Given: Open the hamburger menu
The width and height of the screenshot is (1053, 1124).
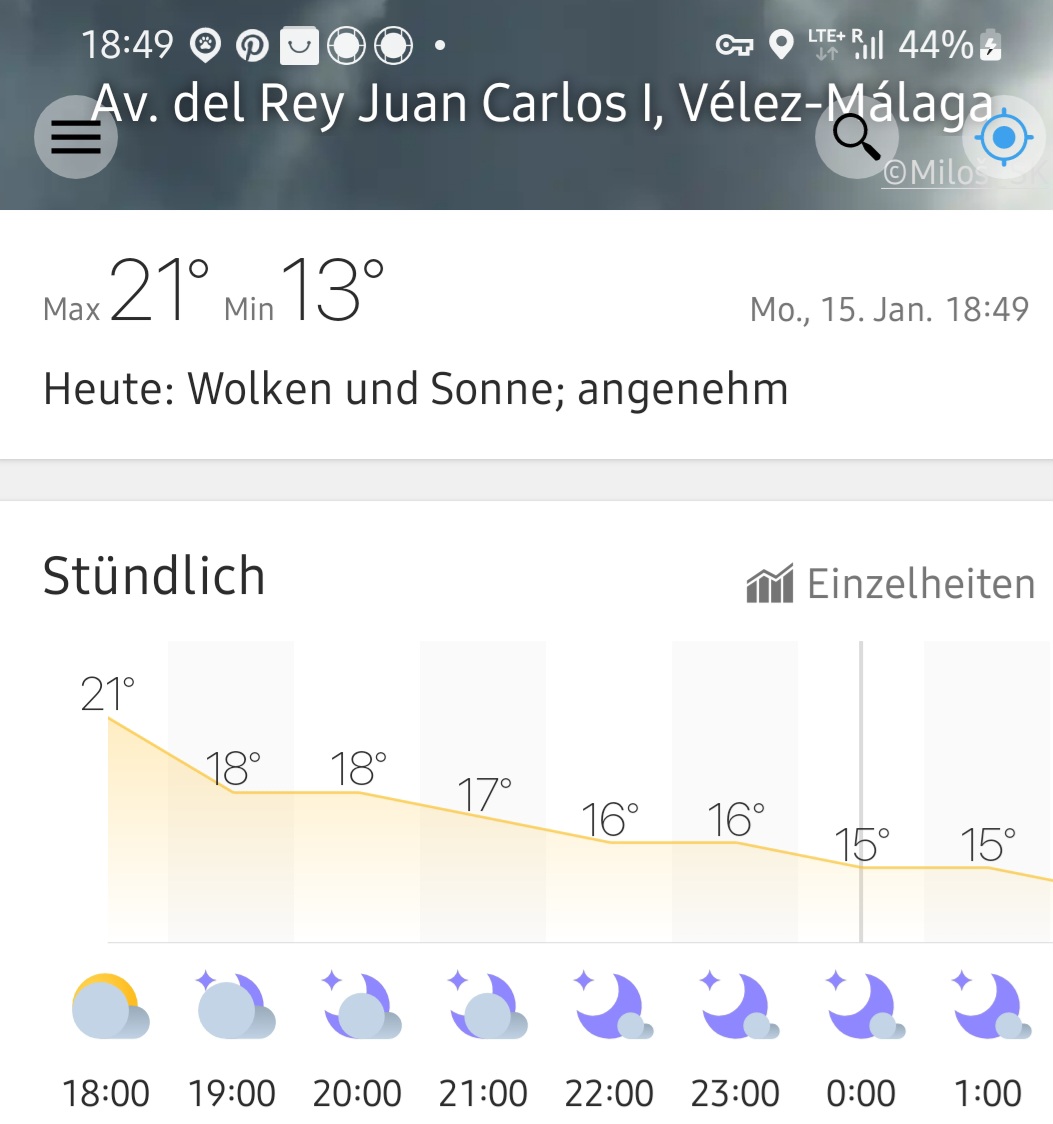Looking at the screenshot, I should coord(76,138).
